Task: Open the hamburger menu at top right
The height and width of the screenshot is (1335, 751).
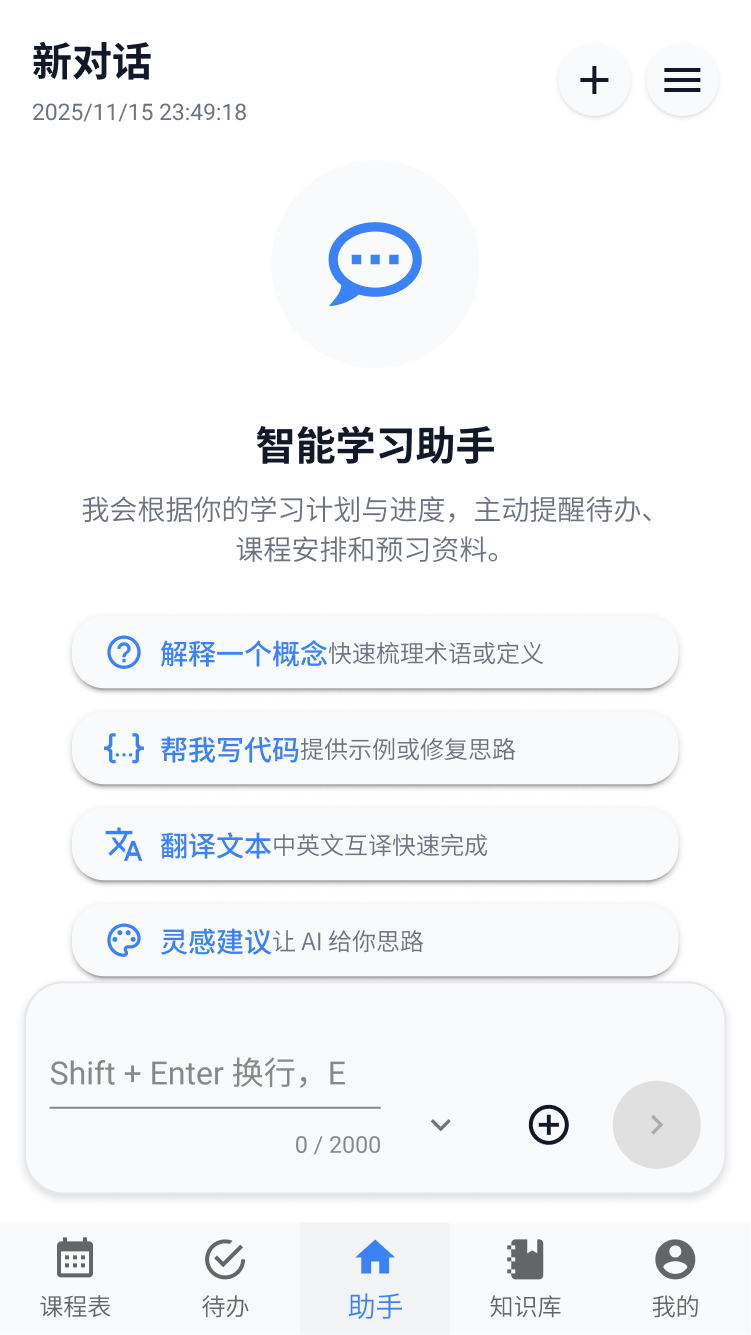Action: pyautogui.click(x=682, y=80)
